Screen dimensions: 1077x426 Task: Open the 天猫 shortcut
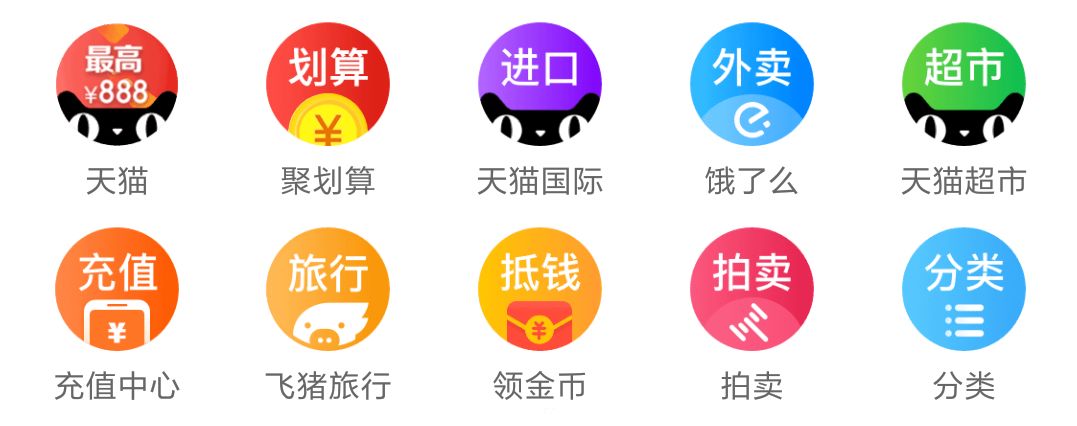click(116, 84)
